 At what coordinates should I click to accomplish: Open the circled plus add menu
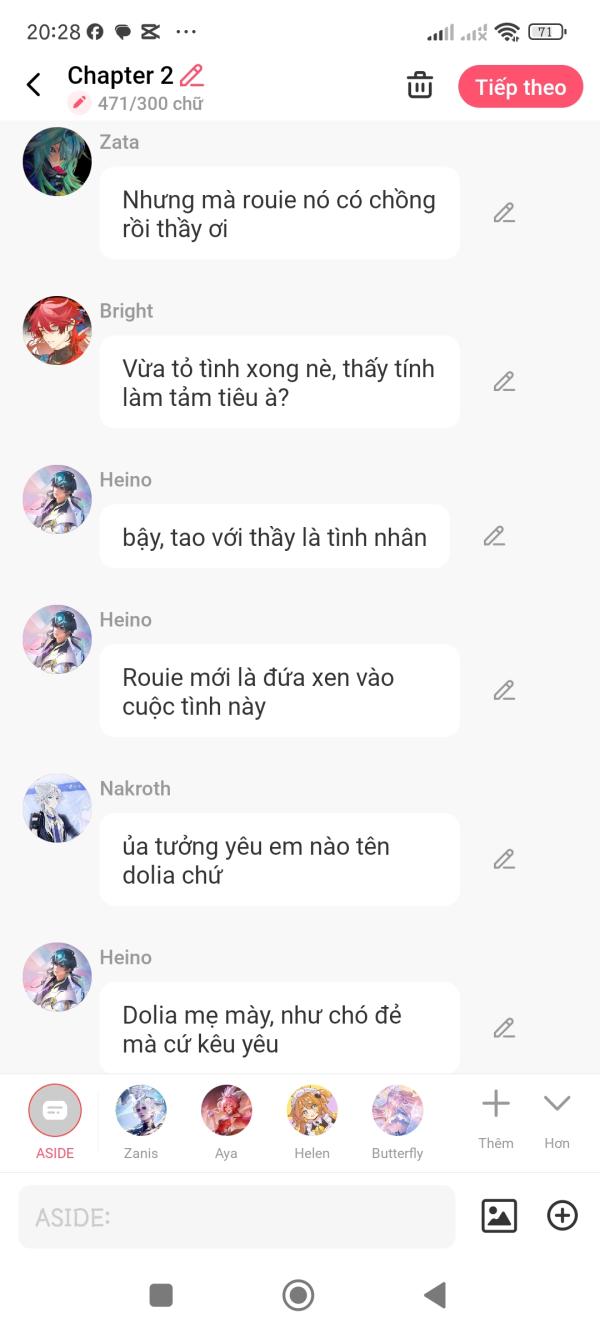tap(562, 1216)
